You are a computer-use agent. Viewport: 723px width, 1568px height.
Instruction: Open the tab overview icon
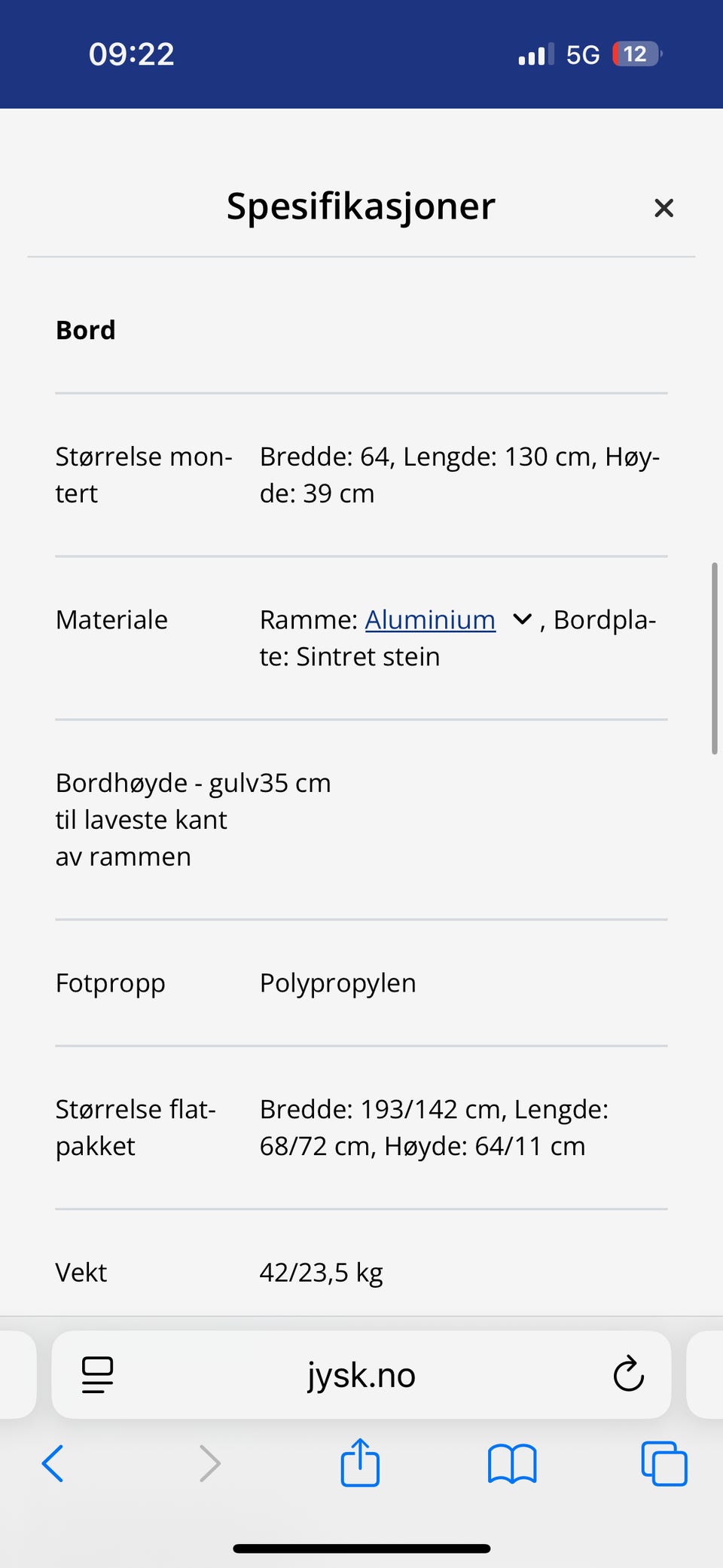point(662,1463)
